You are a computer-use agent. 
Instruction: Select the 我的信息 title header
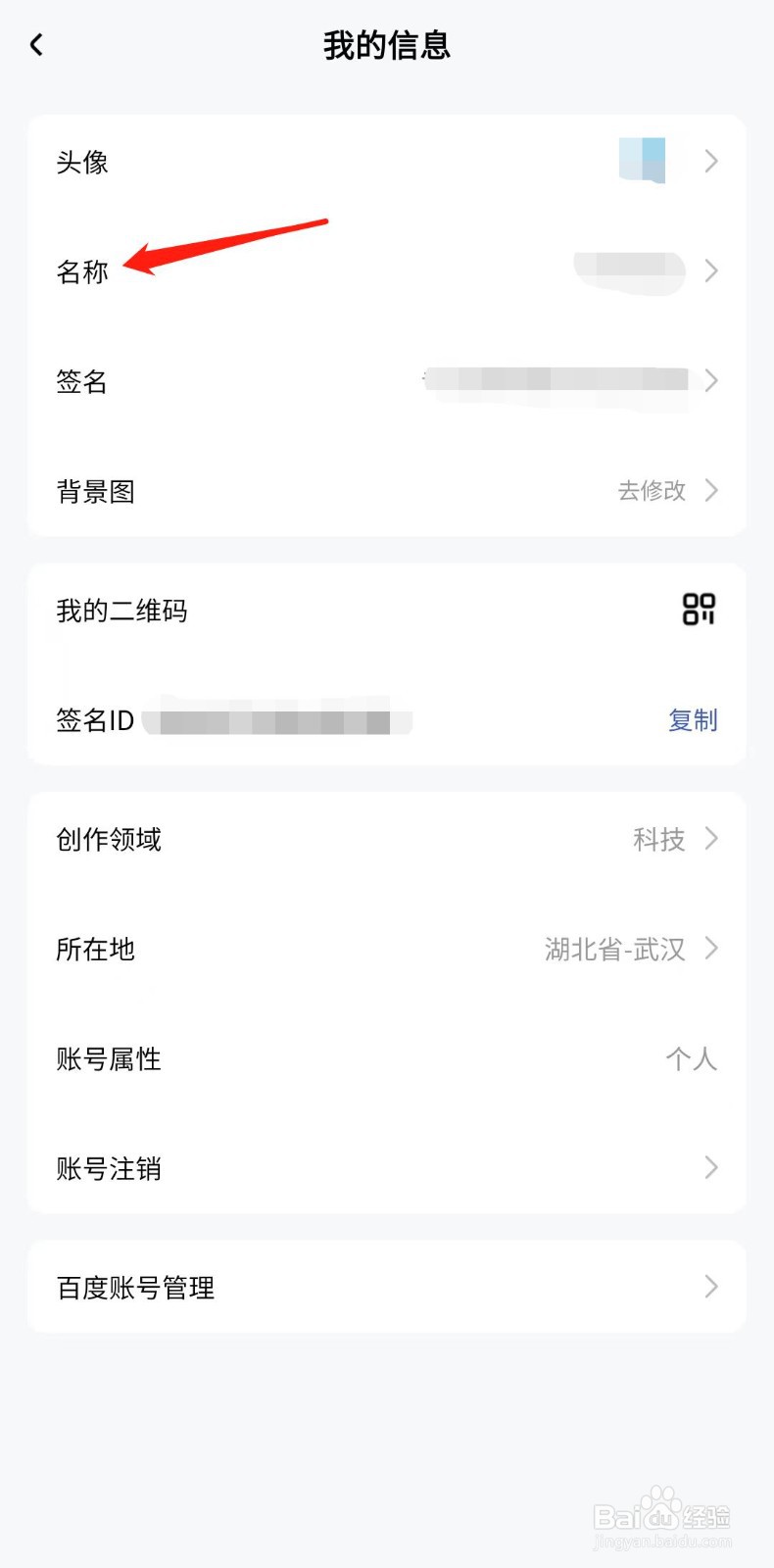pos(387,45)
